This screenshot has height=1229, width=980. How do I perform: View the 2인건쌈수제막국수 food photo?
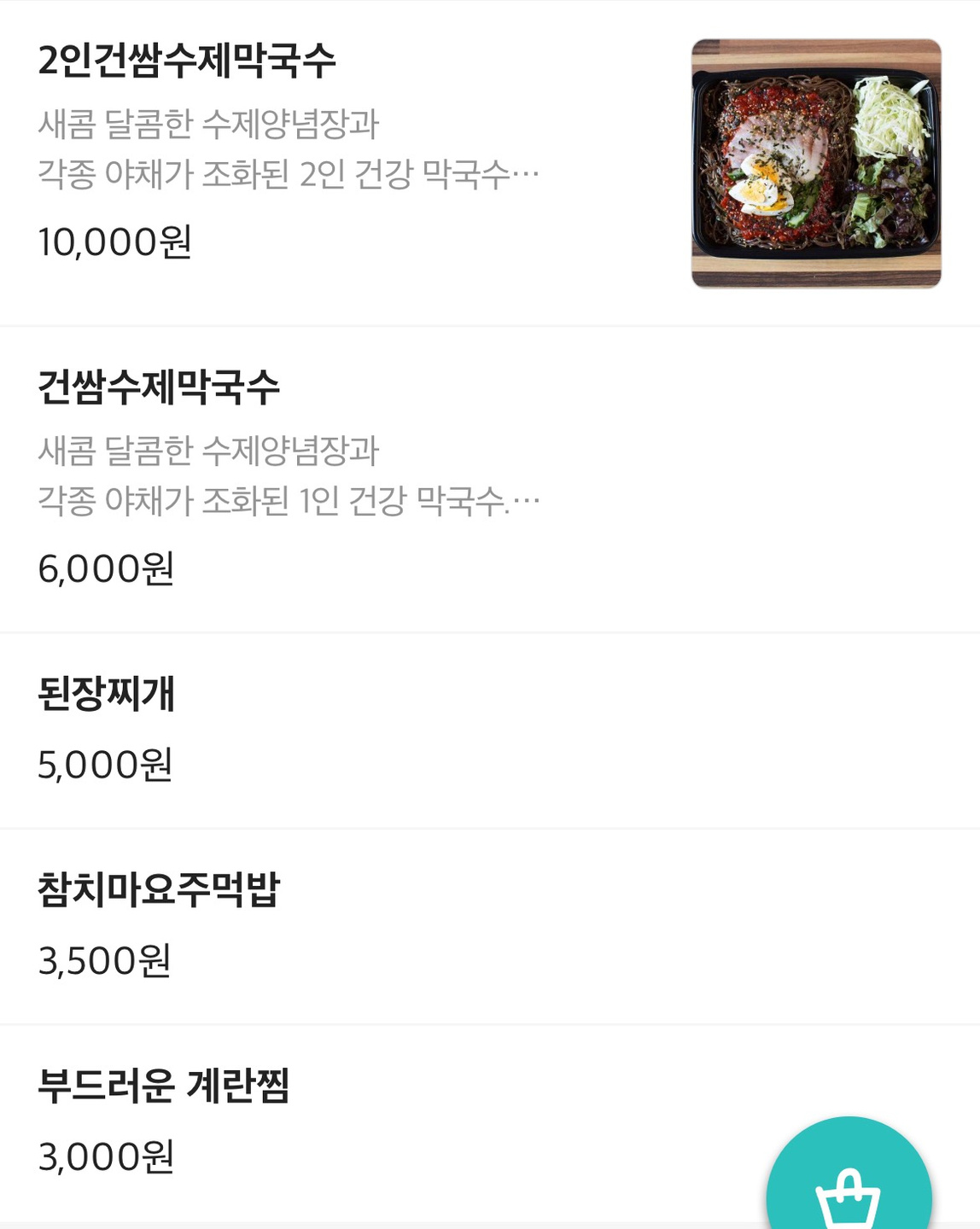click(x=816, y=164)
